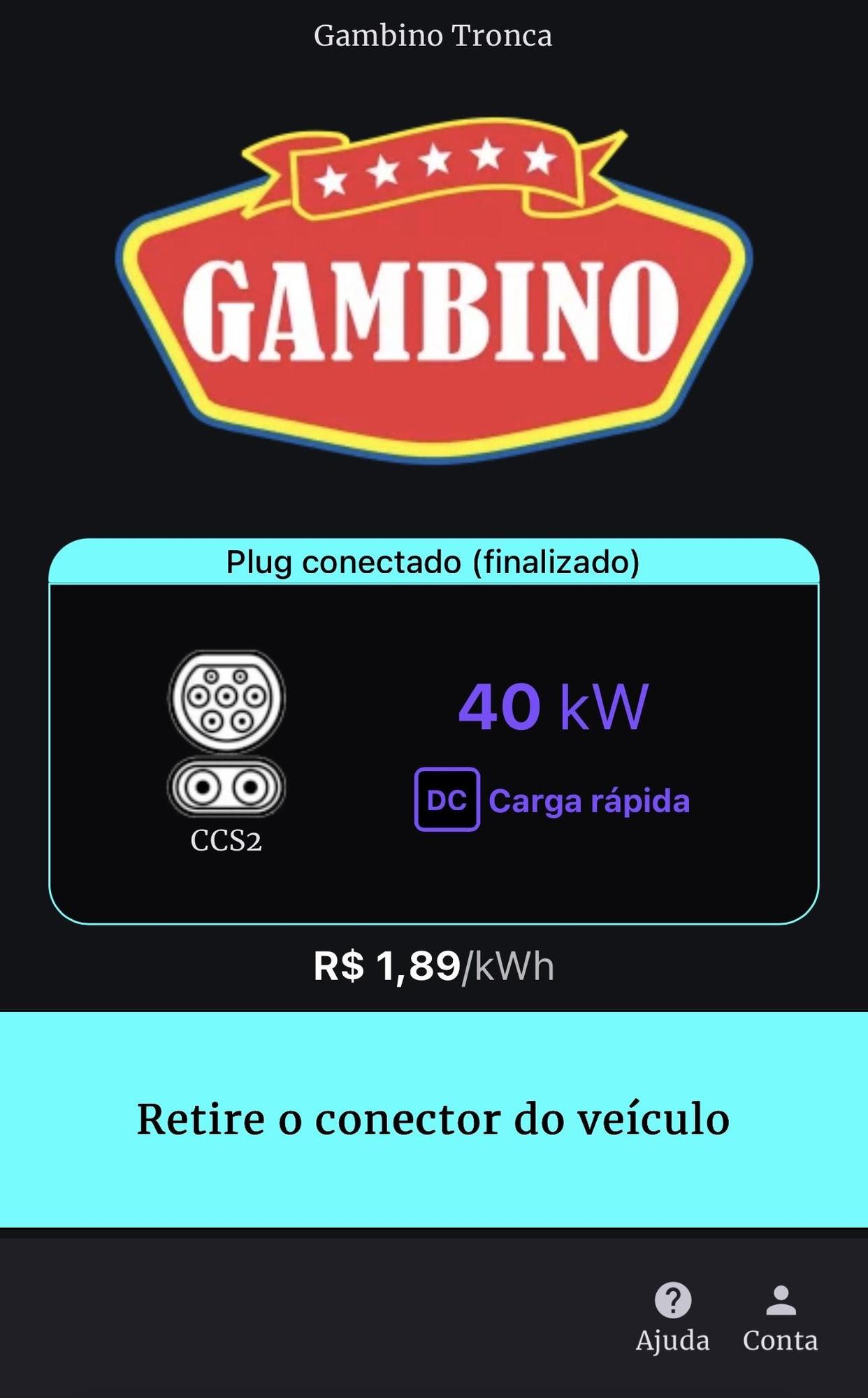Open the CCS2 40 kW connector card
Image resolution: width=868 pixels, height=1398 pixels.
pos(433,731)
